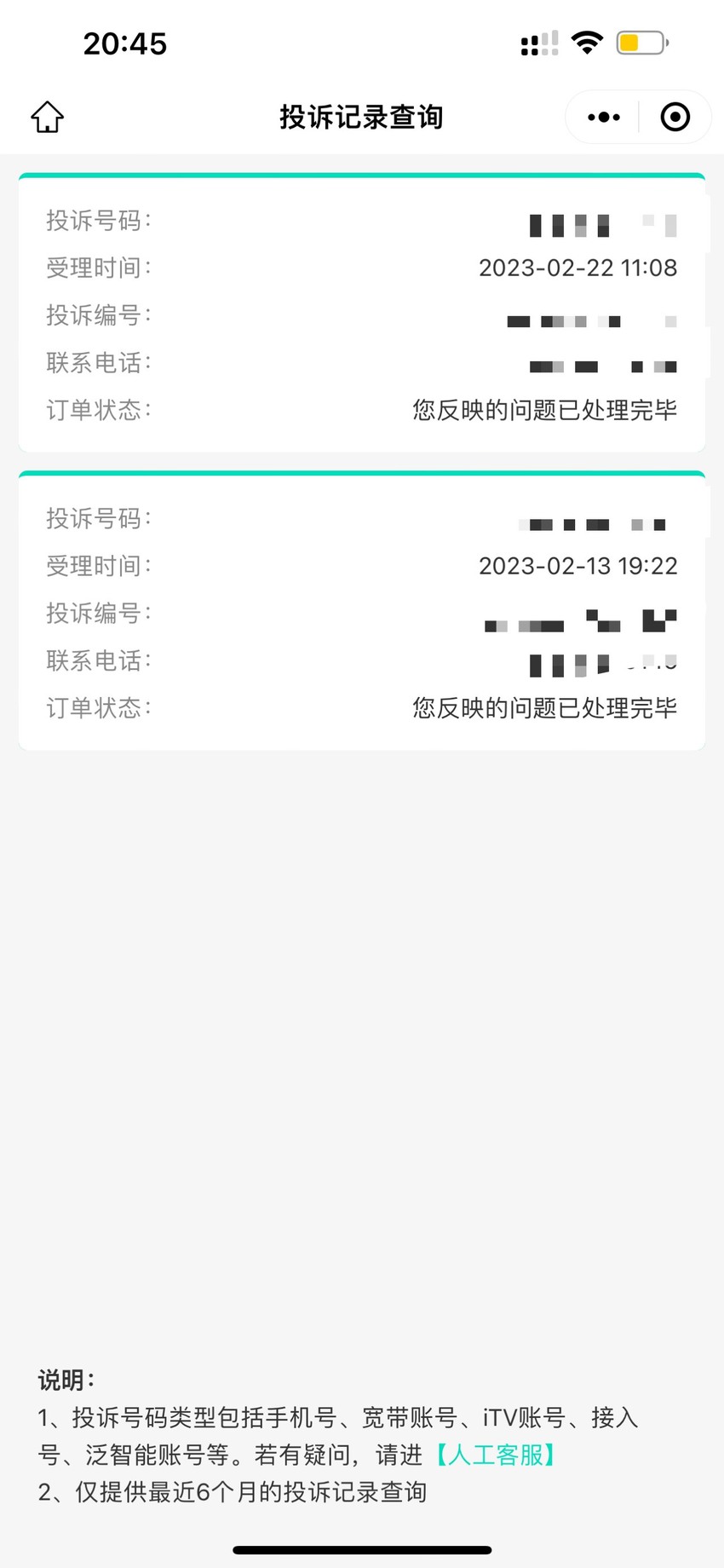Open the complaint record from 2023-02-22 11:08
Image resolution: width=724 pixels, height=1568 pixels.
pyautogui.click(x=362, y=313)
